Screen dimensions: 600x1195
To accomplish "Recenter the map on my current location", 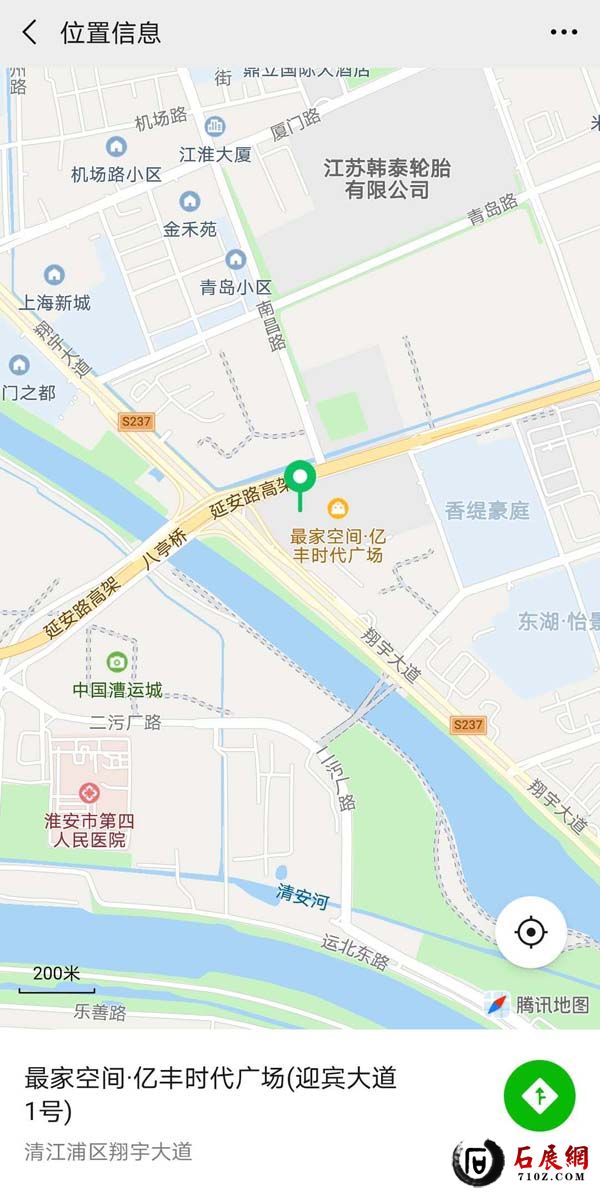I will pos(530,932).
